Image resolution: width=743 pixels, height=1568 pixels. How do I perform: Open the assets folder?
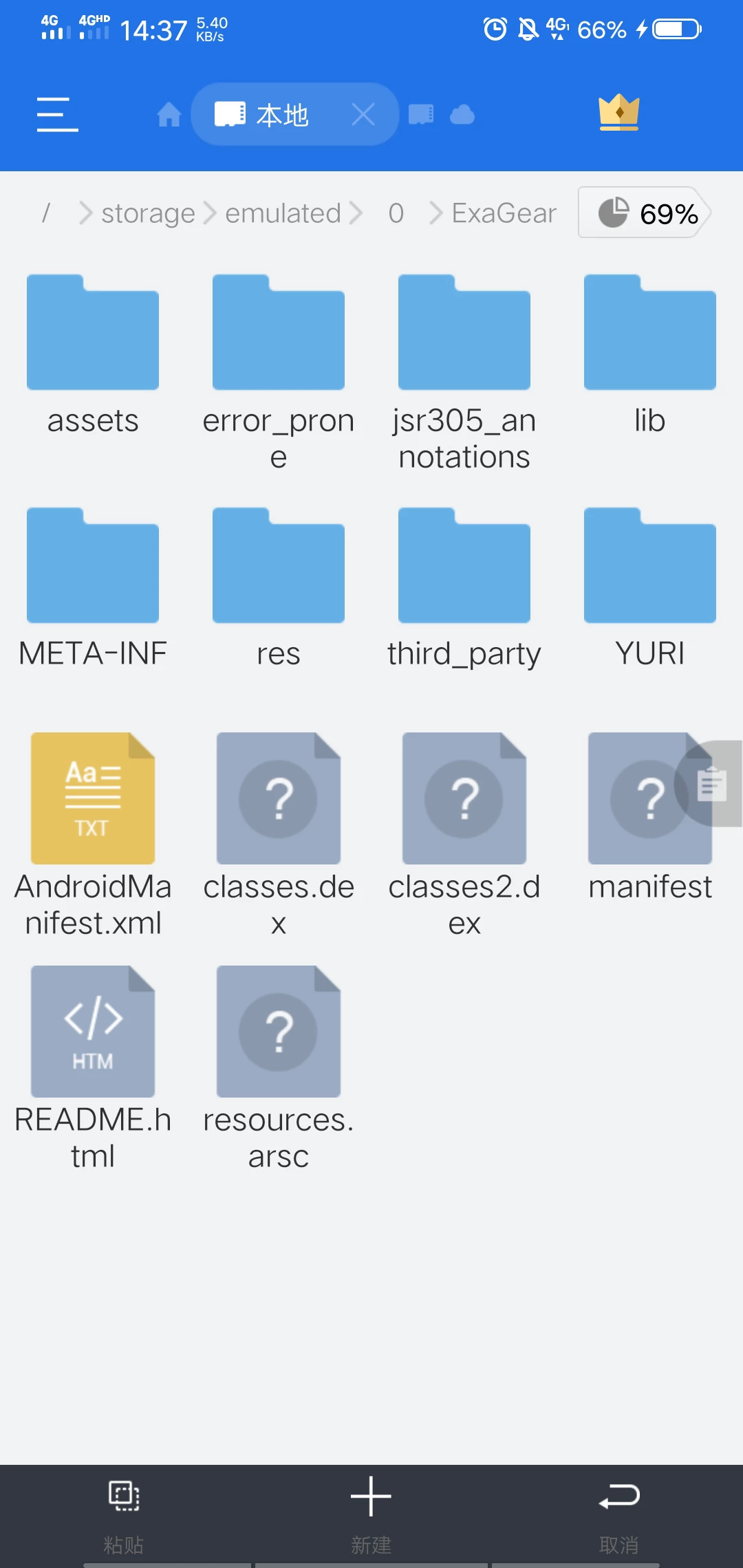(93, 334)
